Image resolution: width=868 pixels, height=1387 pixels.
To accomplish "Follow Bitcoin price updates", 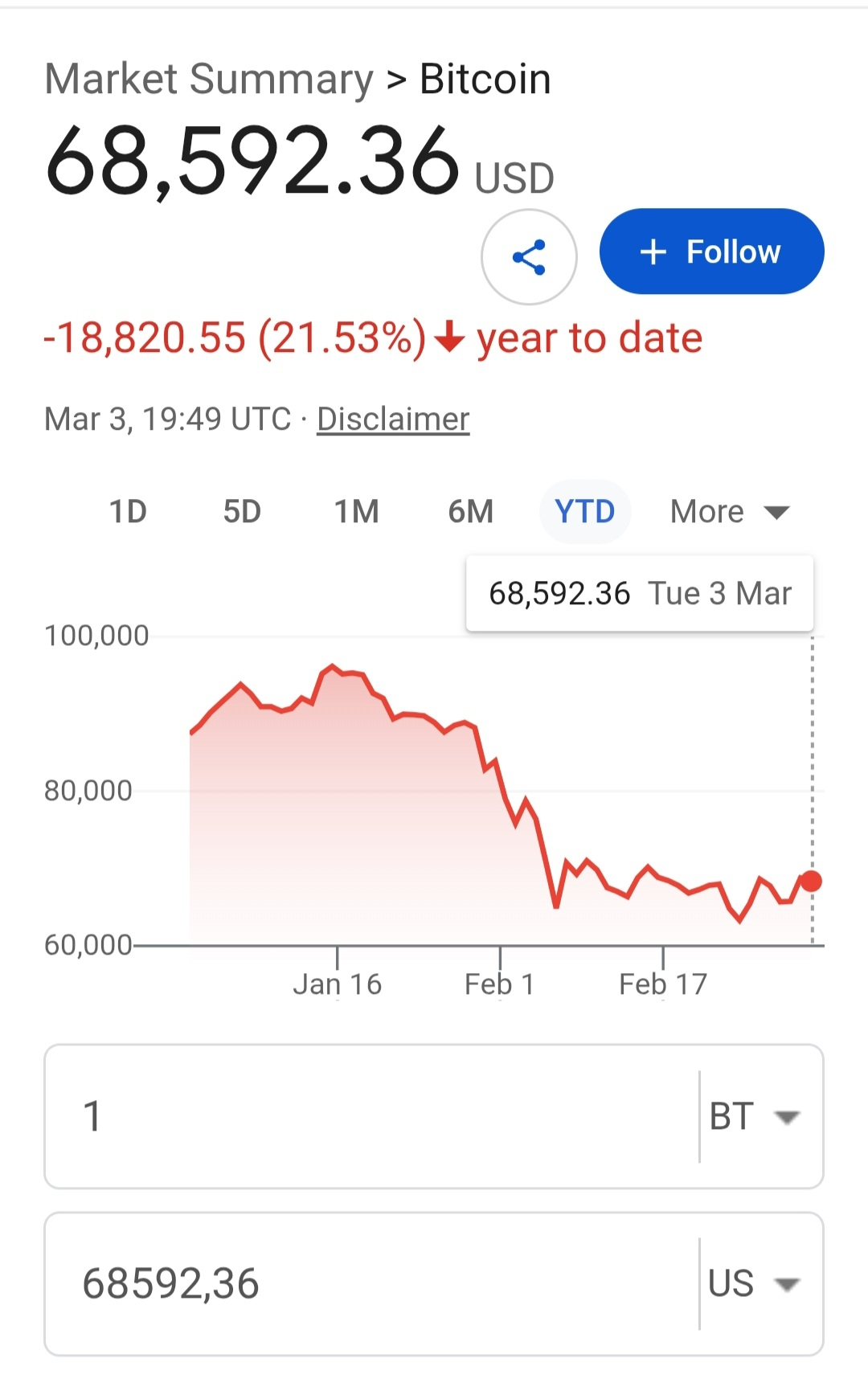I will tap(711, 252).
